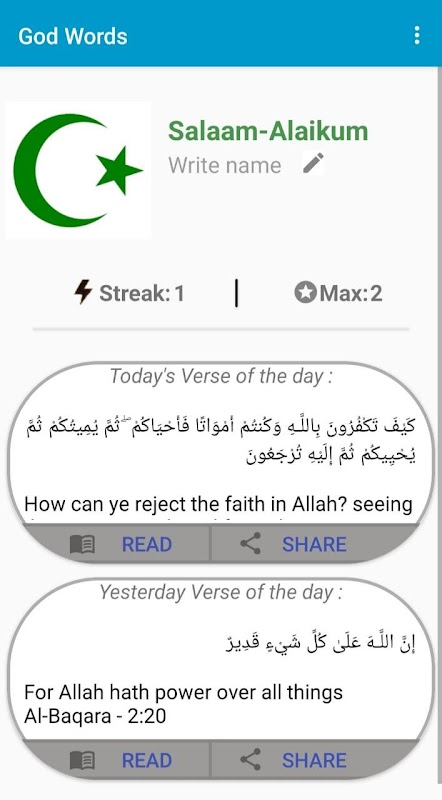
Task: Tap the Write name field
Action: pos(225,165)
